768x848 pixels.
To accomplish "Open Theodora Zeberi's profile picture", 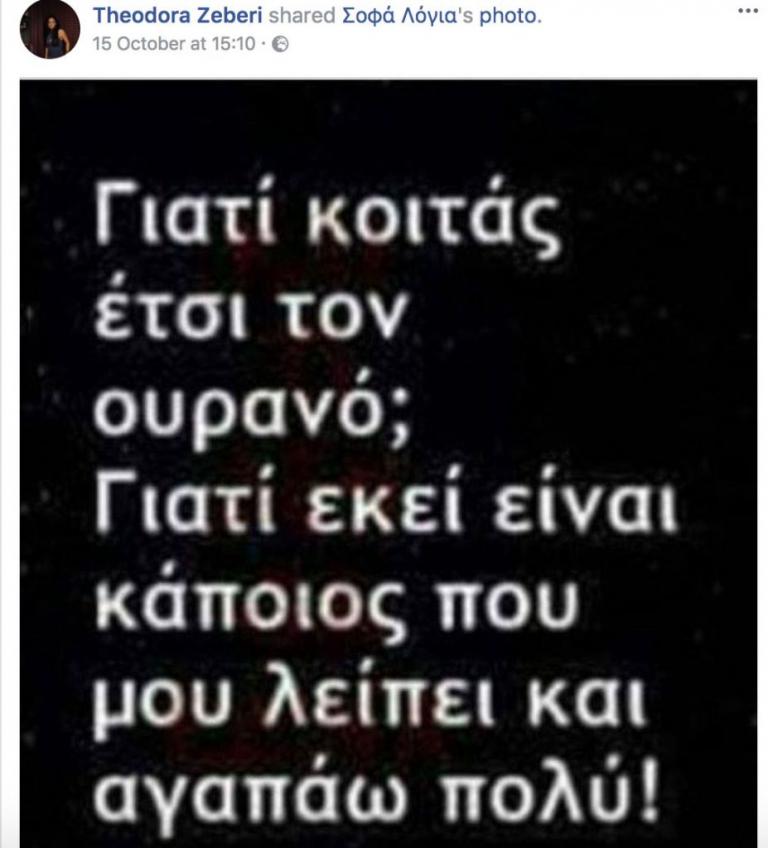I will click(x=49, y=29).
